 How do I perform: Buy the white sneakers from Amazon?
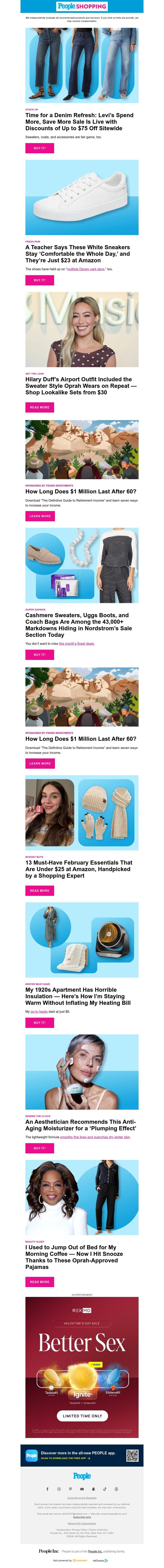point(40,280)
